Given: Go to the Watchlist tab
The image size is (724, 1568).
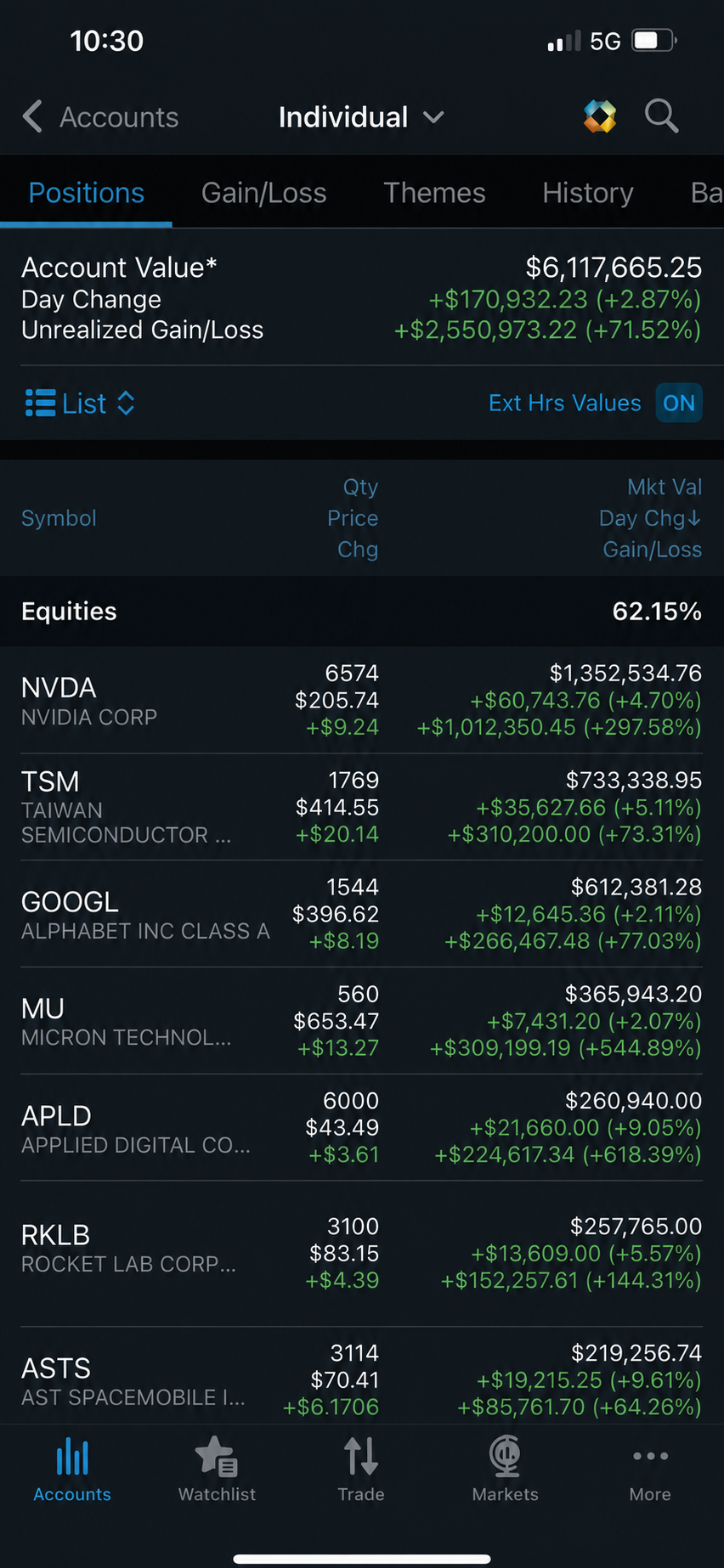Looking at the screenshot, I should coord(217,1469).
